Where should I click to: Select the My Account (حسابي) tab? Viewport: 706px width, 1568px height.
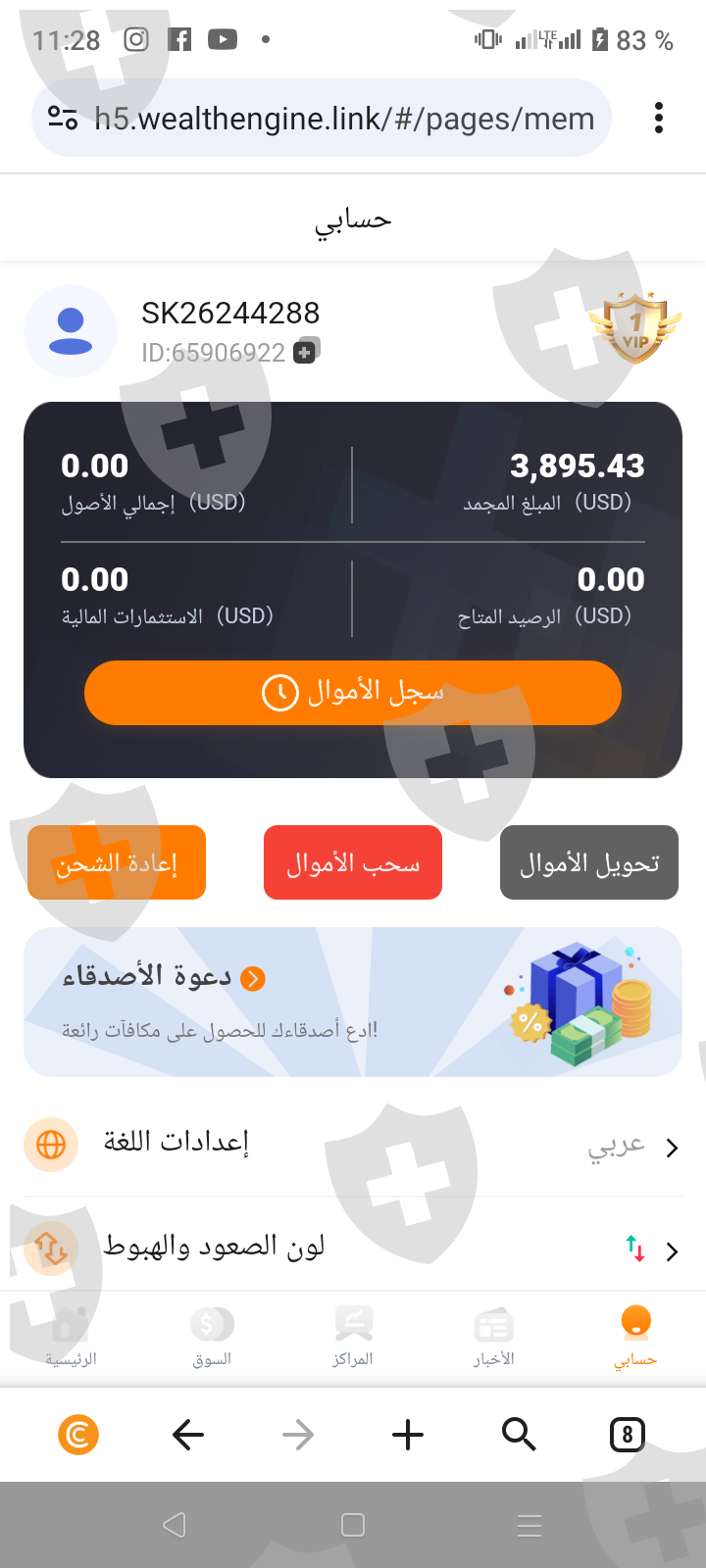pos(635,1337)
